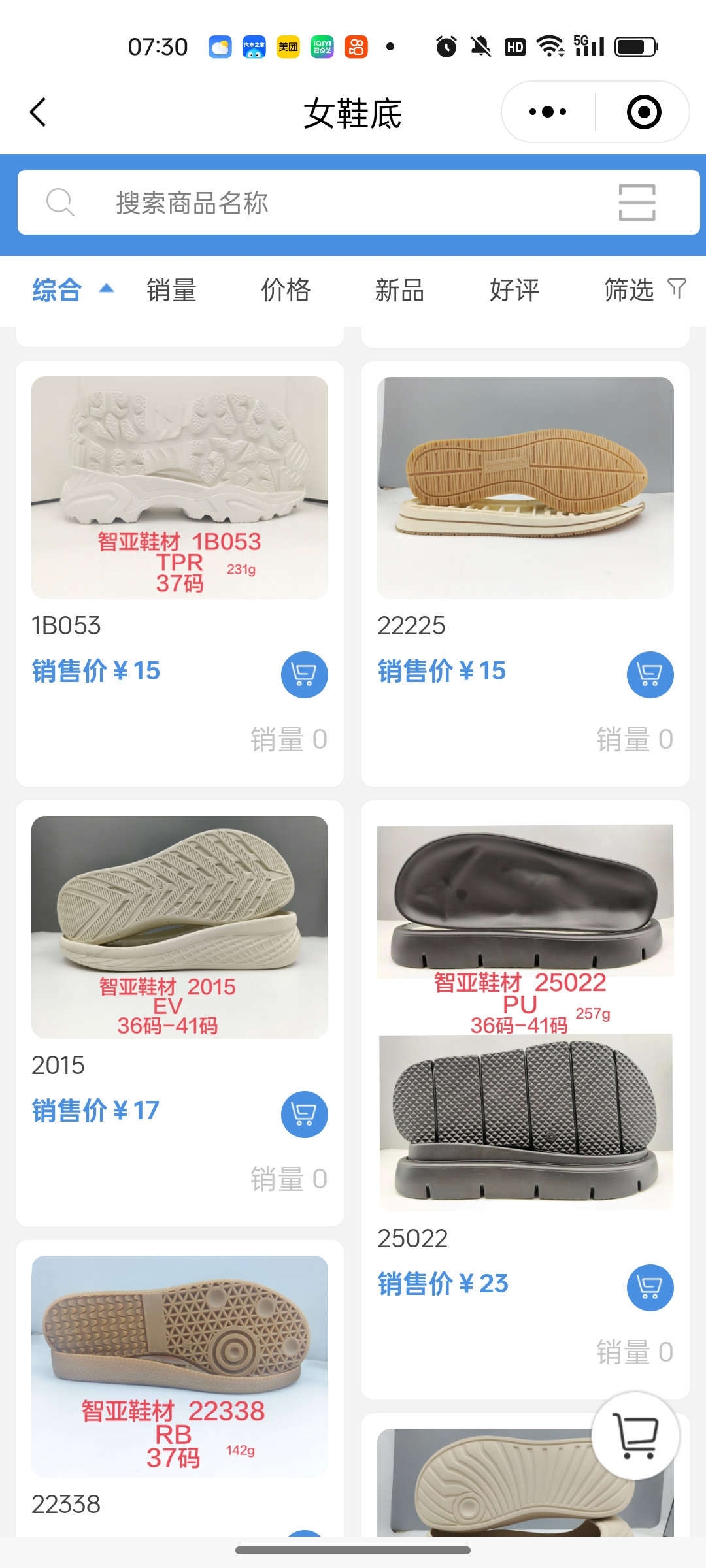Open product 22225 card
The height and width of the screenshot is (1568, 706).
[525, 487]
